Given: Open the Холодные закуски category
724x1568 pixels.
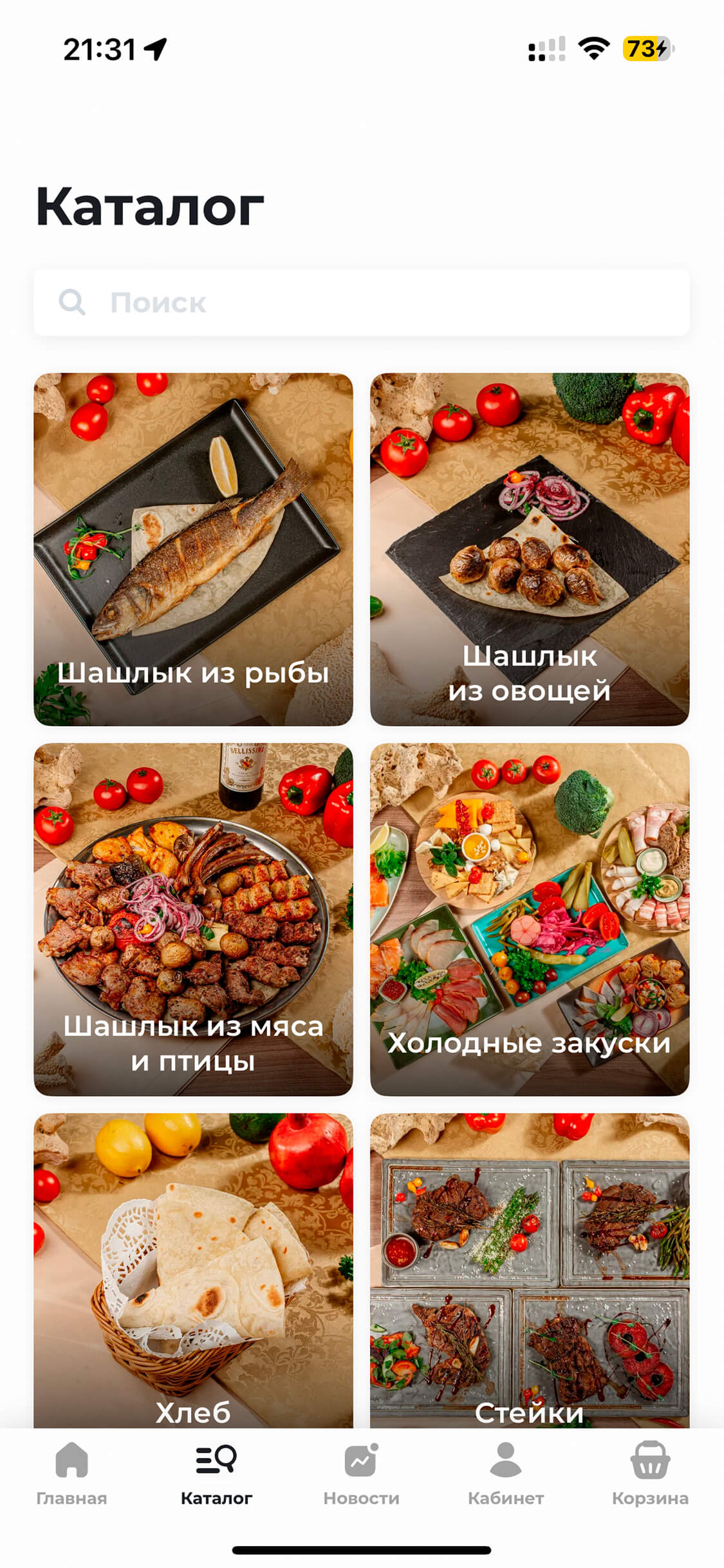Looking at the screenshot, I should (x=529, y=919).
